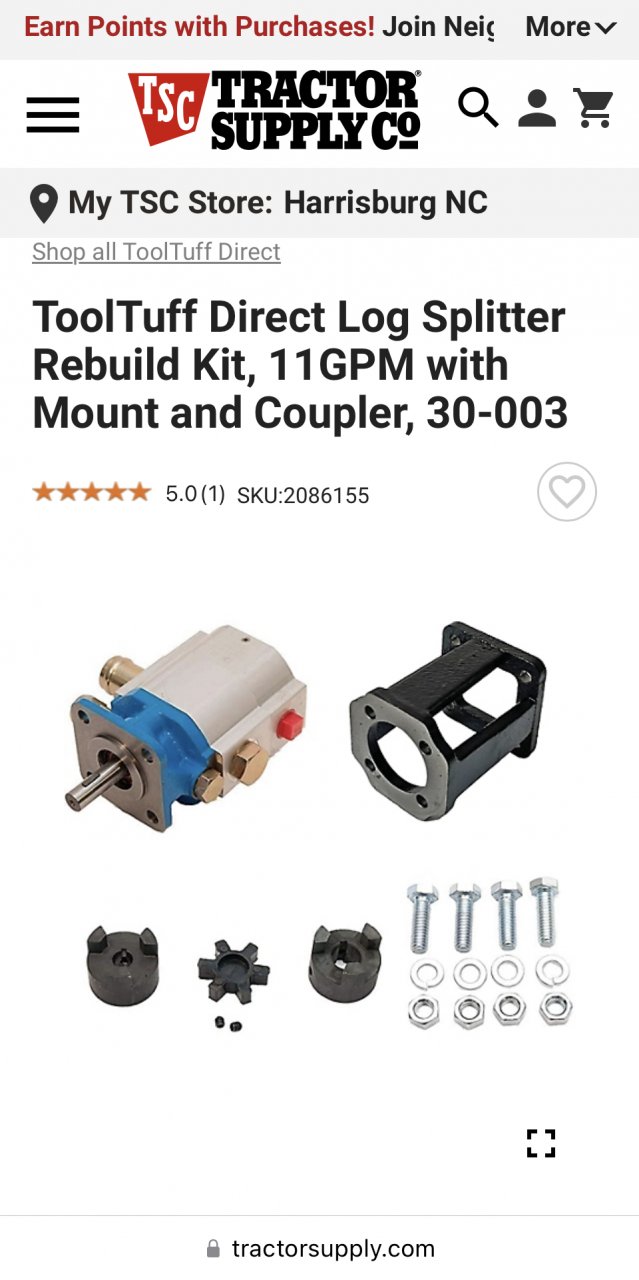Viewport: 639px width, 1280px height.
Task: Open Shop all ToolTuff Direct link
Action: (x=156, y=252)
